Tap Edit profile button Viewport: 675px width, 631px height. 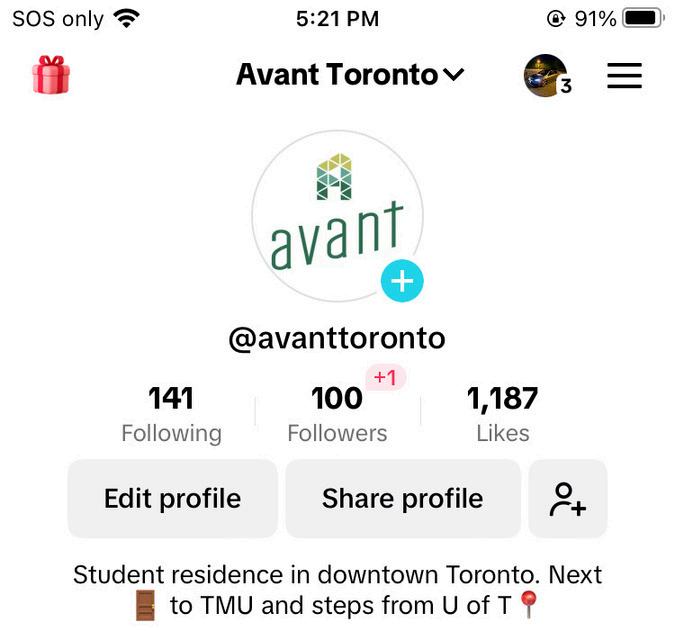tap(172, 499)
